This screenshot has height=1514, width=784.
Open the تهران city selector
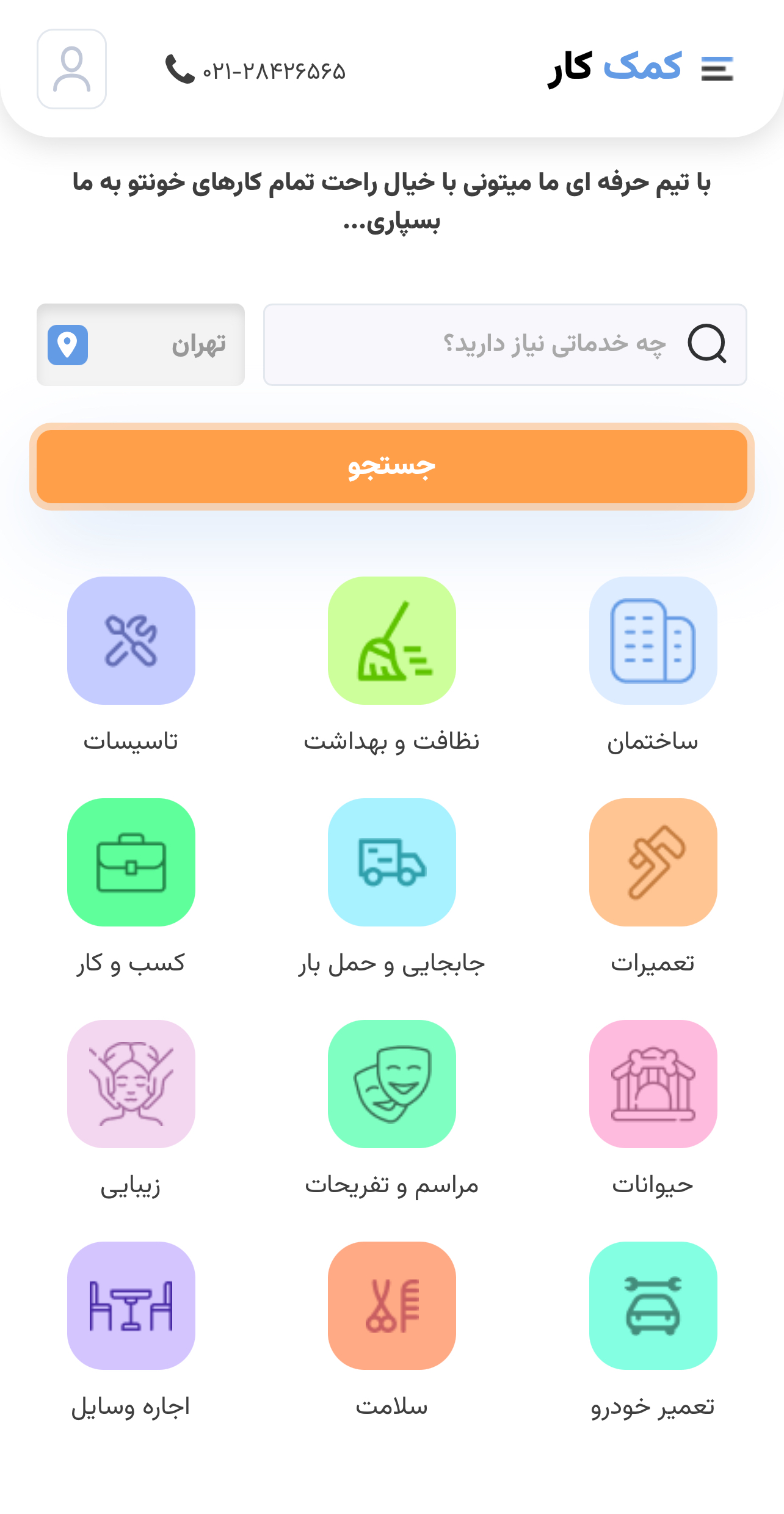(141, 344)
